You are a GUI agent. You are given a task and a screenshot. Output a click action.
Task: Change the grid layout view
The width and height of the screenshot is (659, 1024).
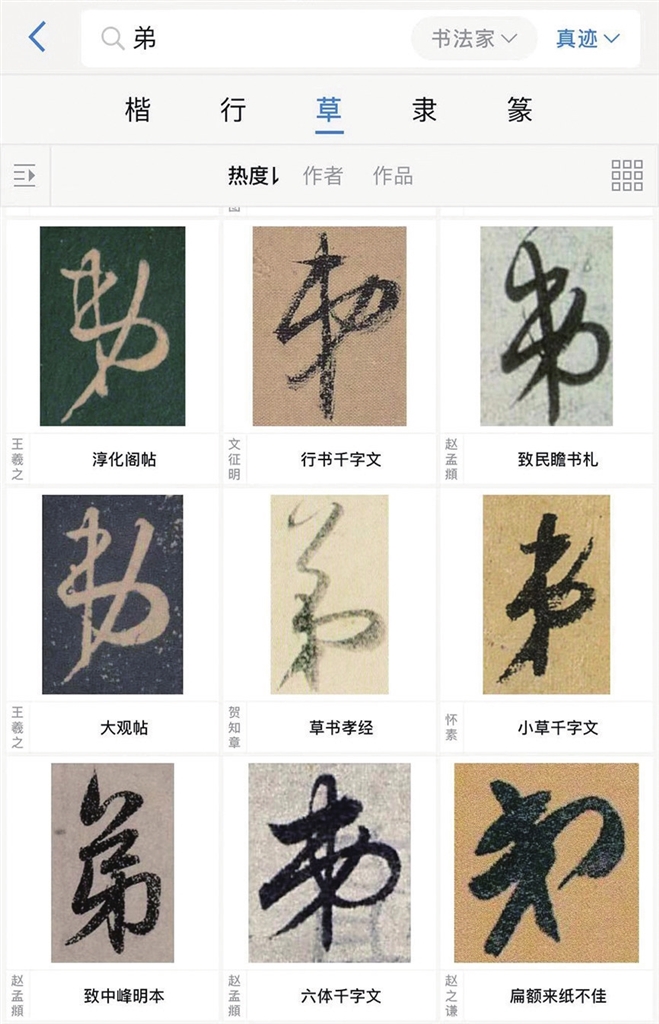coord(627,176)
